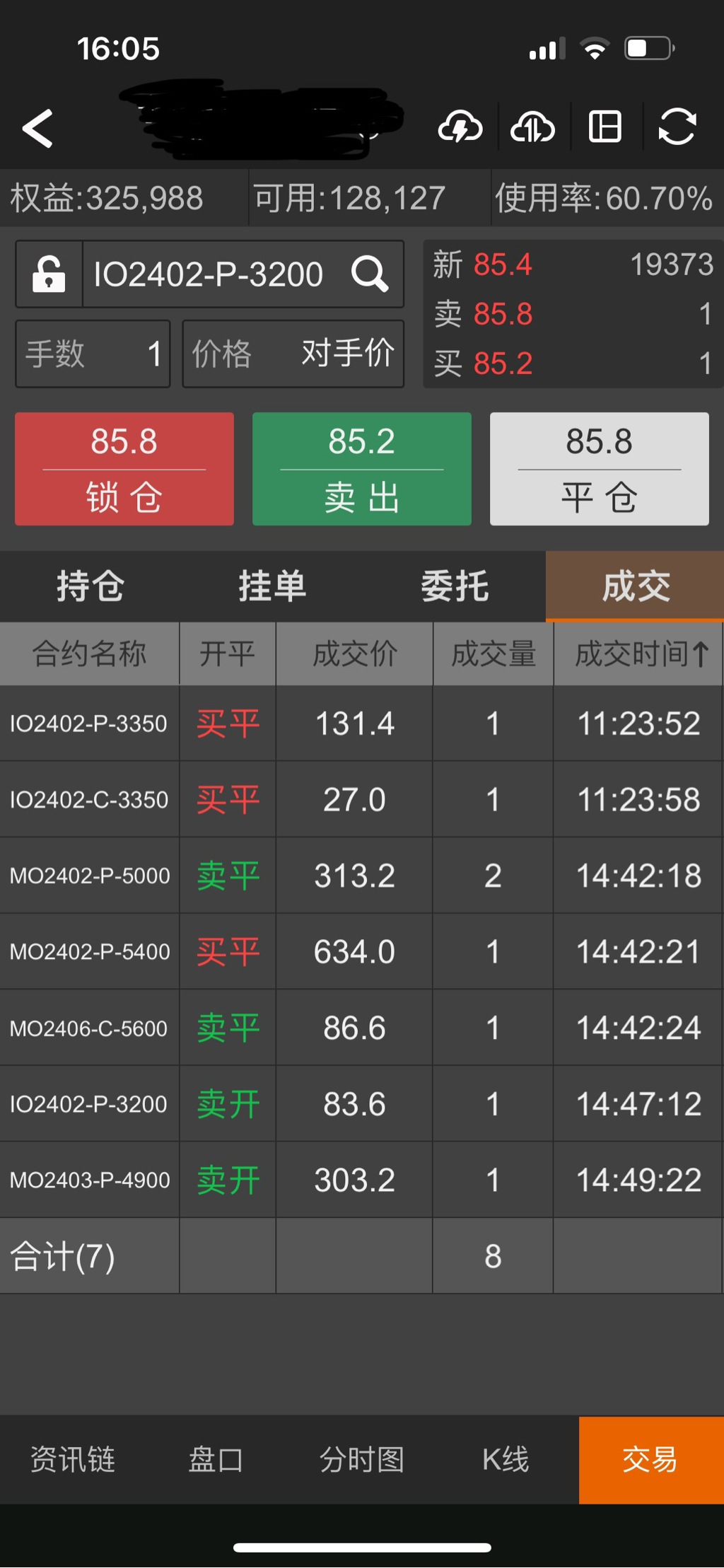The width and height of the screenshot is (724, 1568).
Task: Open the layout panel icon
Action: point(605,128)
